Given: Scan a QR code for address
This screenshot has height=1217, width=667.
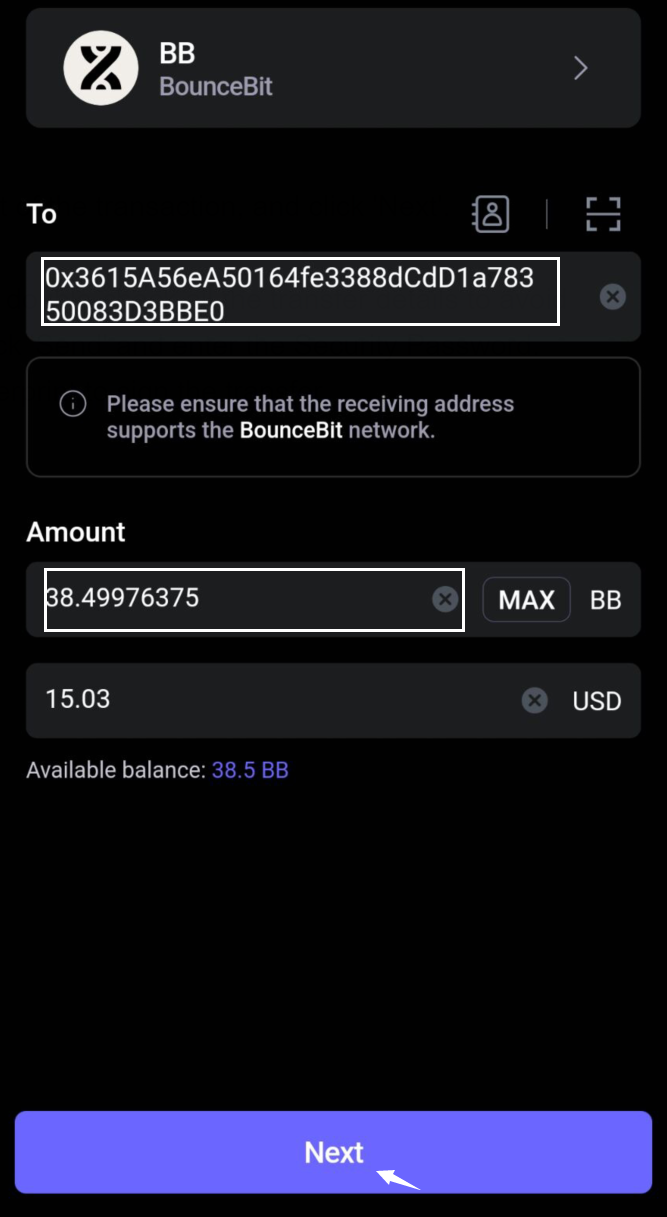Looking at the screenshot, I should (x=603, y=214).
